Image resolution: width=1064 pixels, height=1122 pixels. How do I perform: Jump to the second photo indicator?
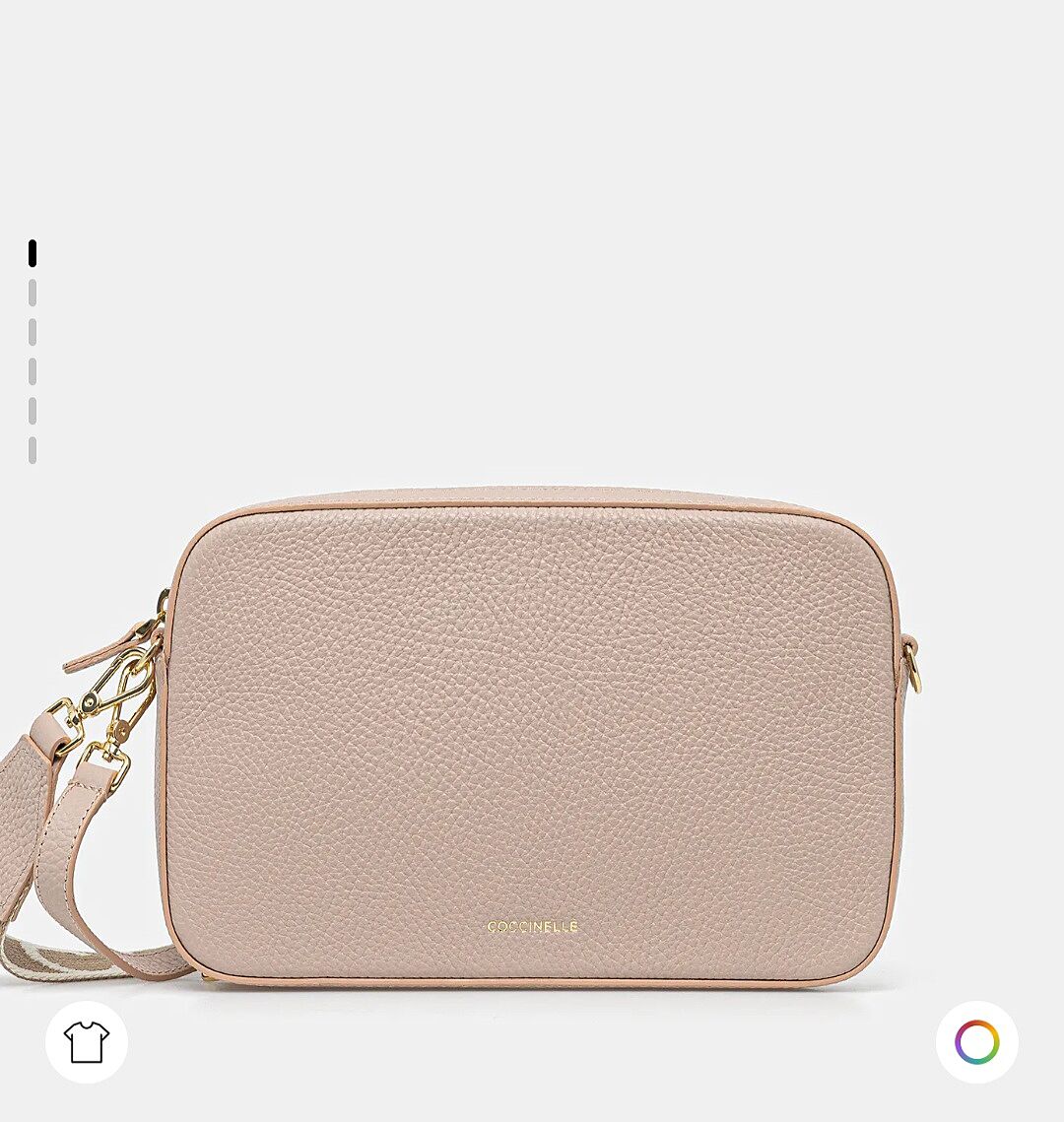point(33,293)
